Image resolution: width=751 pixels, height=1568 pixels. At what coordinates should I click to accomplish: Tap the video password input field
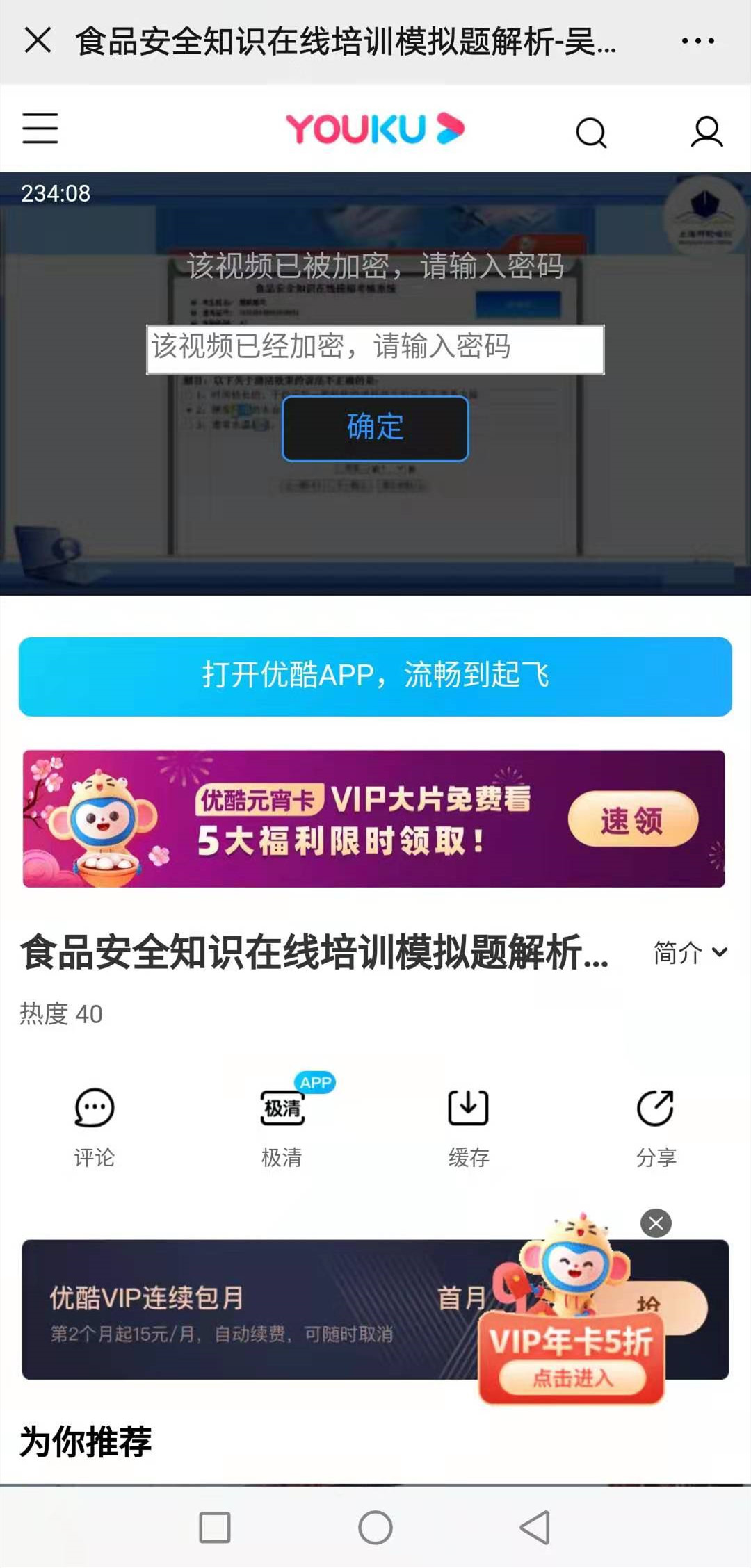tap(375, 349)
